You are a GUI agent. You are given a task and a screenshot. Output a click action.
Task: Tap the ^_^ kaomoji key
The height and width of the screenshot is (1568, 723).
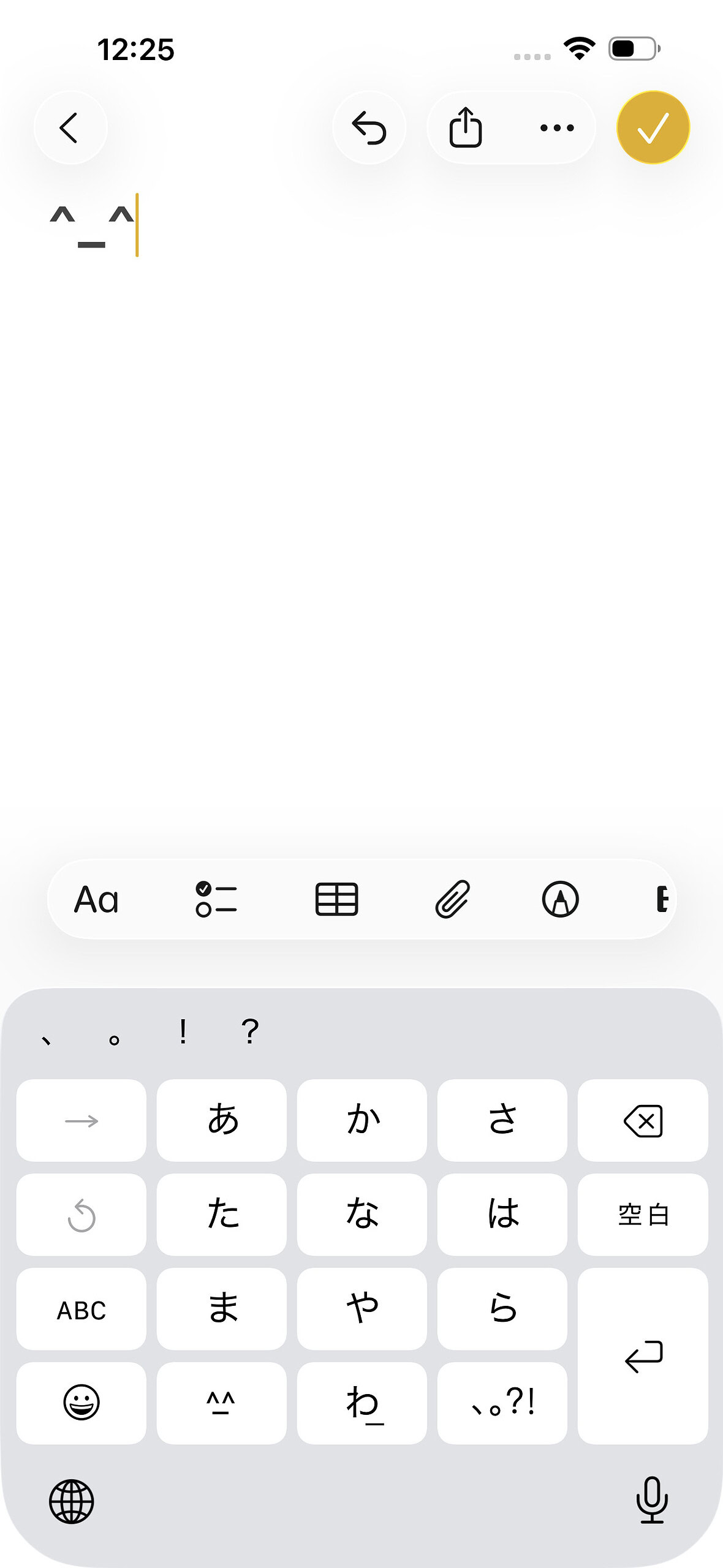221,1403
